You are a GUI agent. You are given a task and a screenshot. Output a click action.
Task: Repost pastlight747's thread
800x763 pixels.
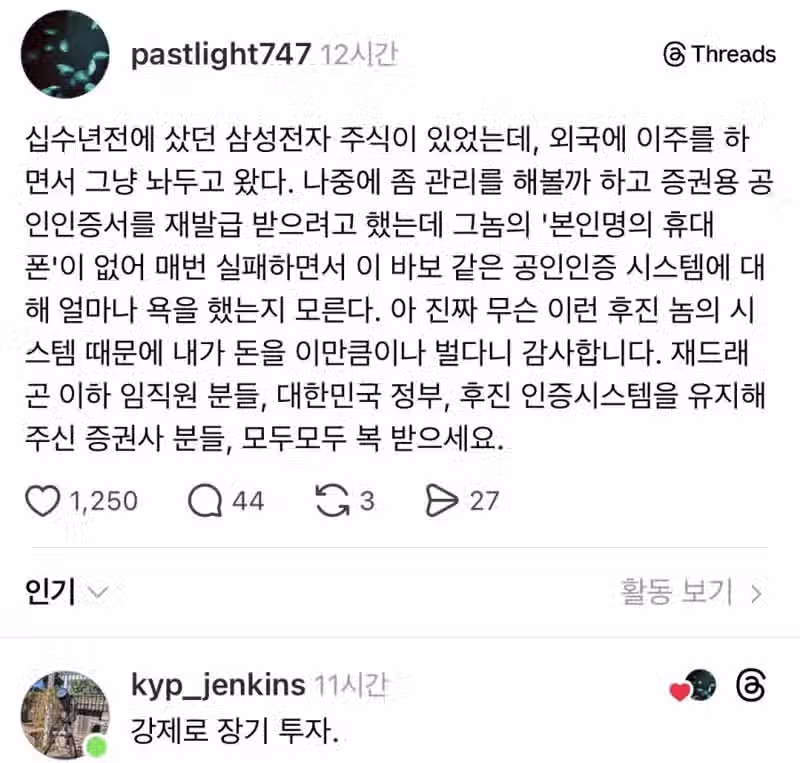329,501
